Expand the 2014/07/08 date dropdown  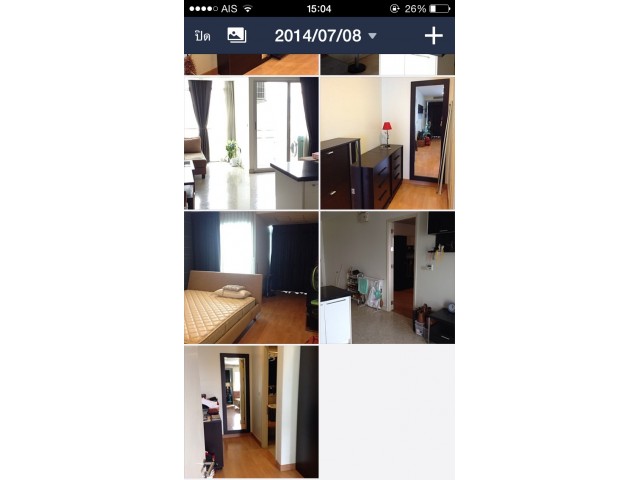coord(326,36)
